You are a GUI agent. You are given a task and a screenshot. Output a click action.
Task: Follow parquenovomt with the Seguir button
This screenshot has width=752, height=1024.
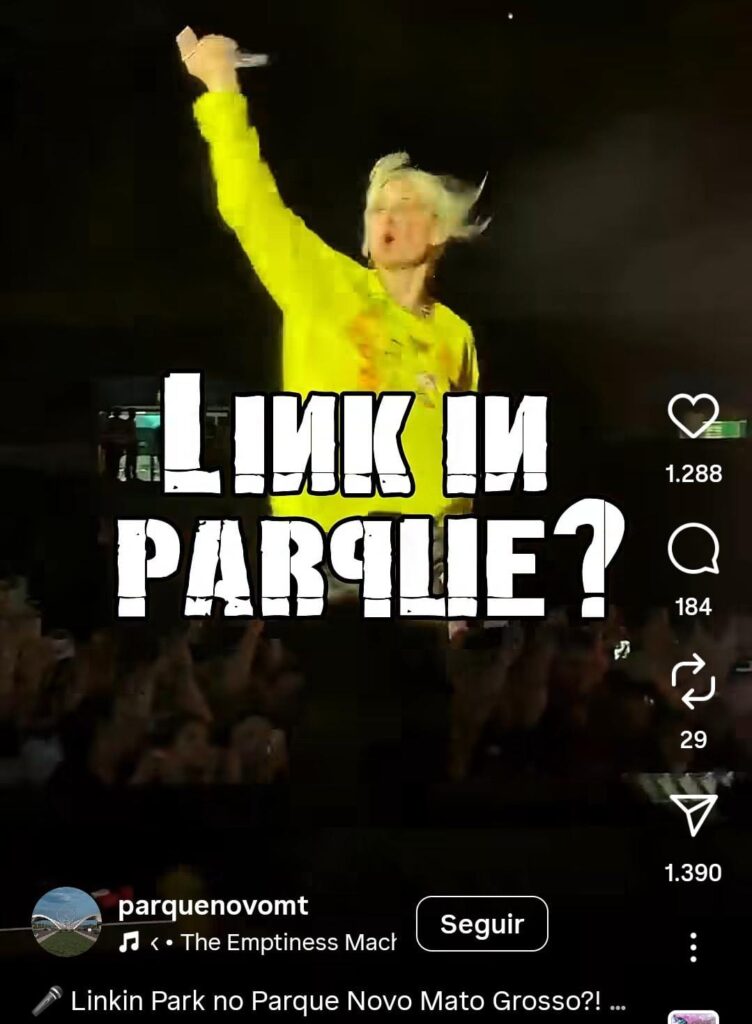482,924
